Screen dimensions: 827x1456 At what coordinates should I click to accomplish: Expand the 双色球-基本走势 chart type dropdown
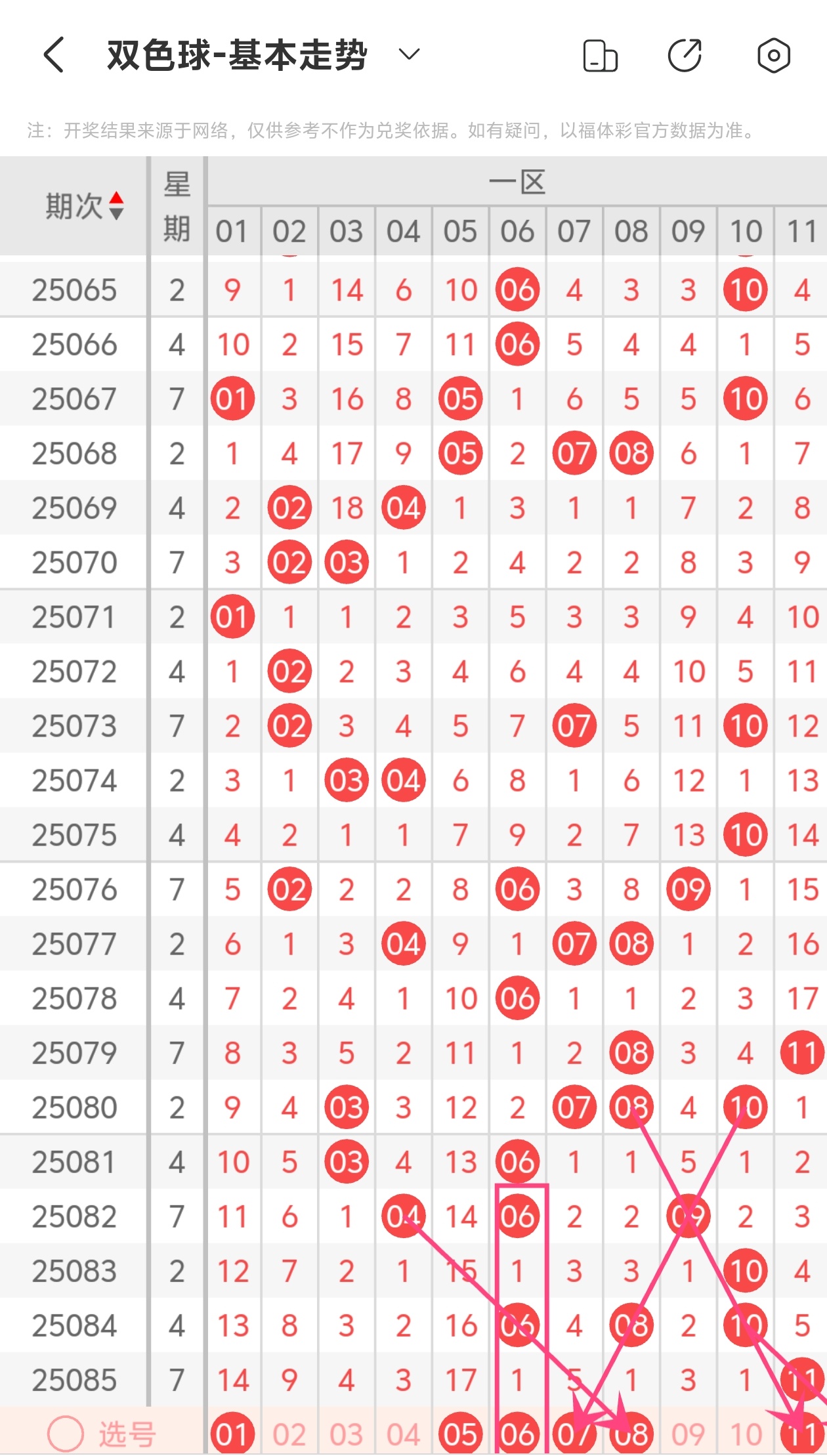pyautogui.click(x=409, y=54)
